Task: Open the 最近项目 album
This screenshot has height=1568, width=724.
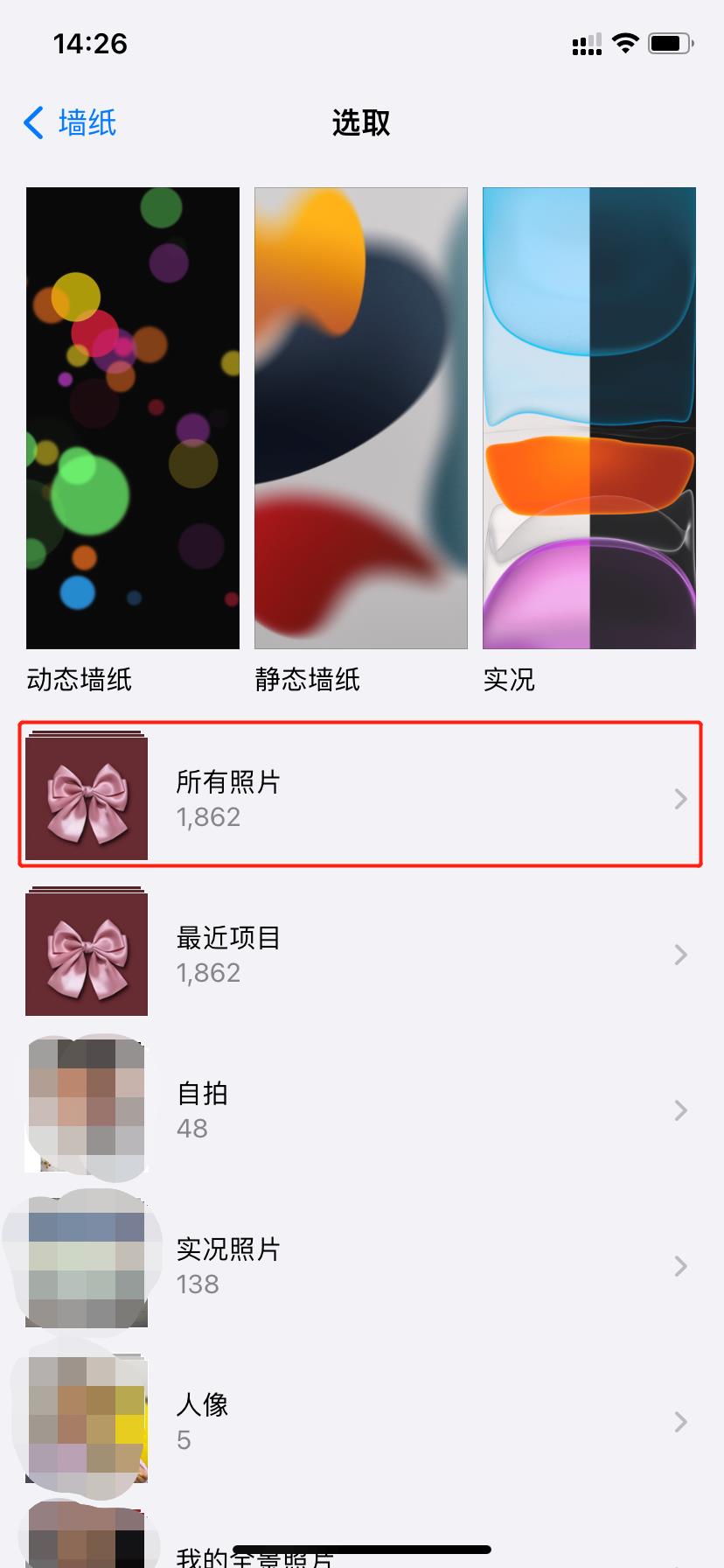Action: pyautogui.click(x=360, y=954)
